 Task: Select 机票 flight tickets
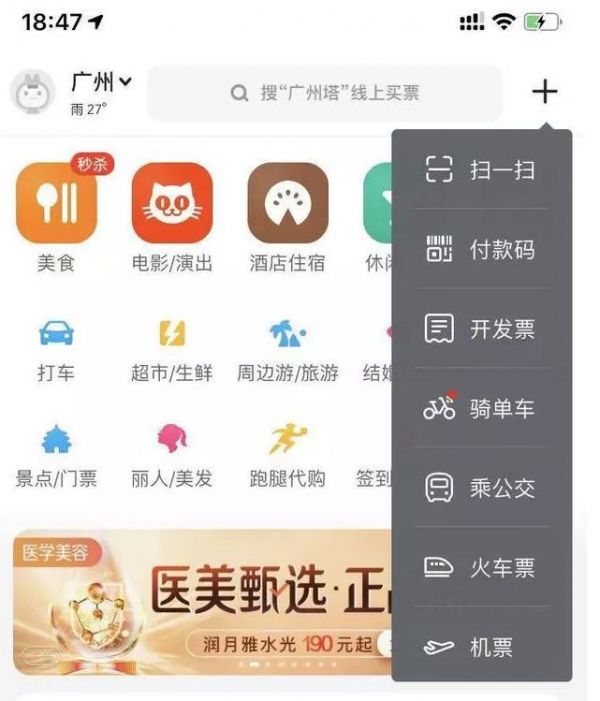point(482,647)
